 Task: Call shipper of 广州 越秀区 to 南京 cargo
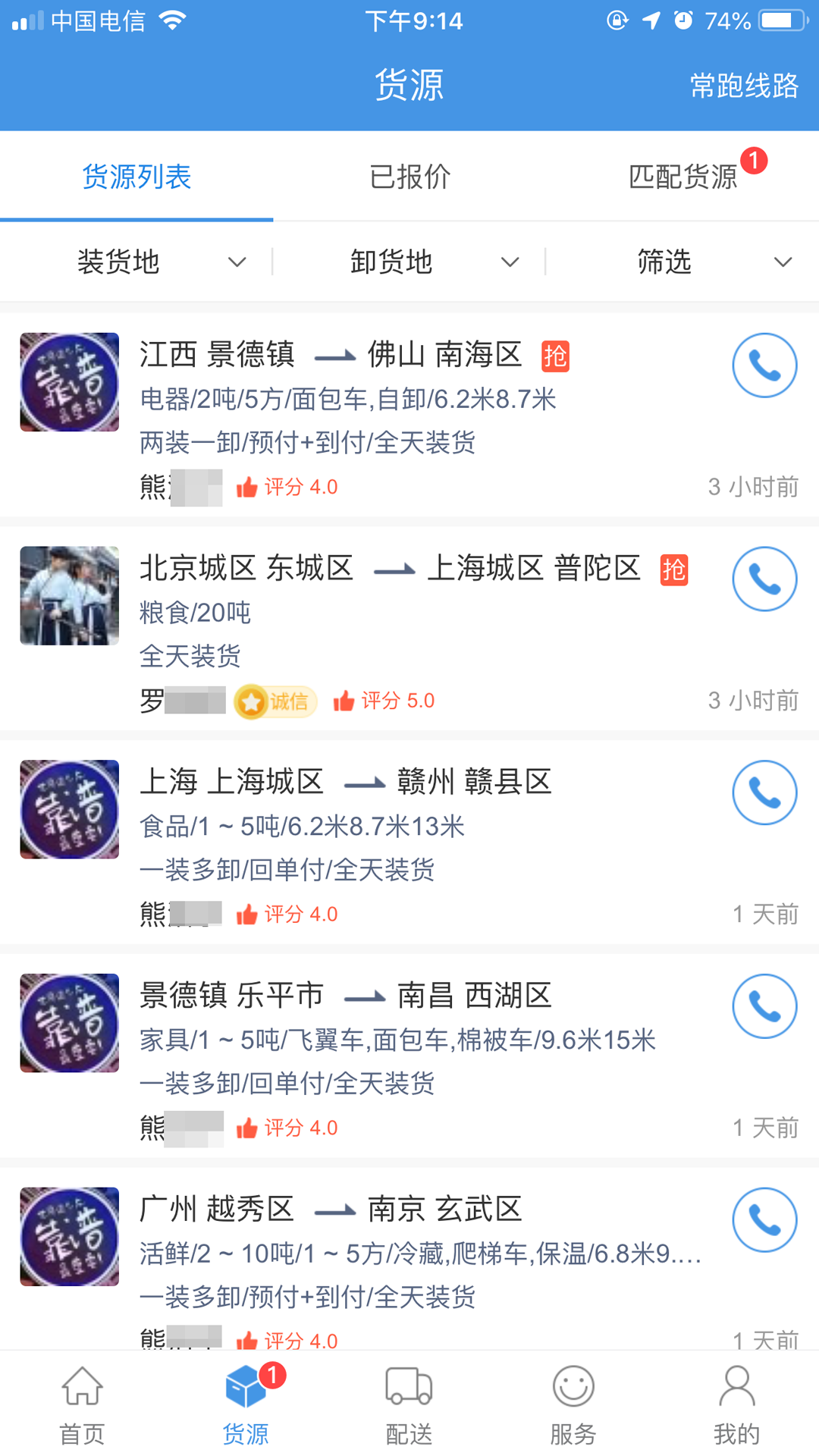(764, 1219)
